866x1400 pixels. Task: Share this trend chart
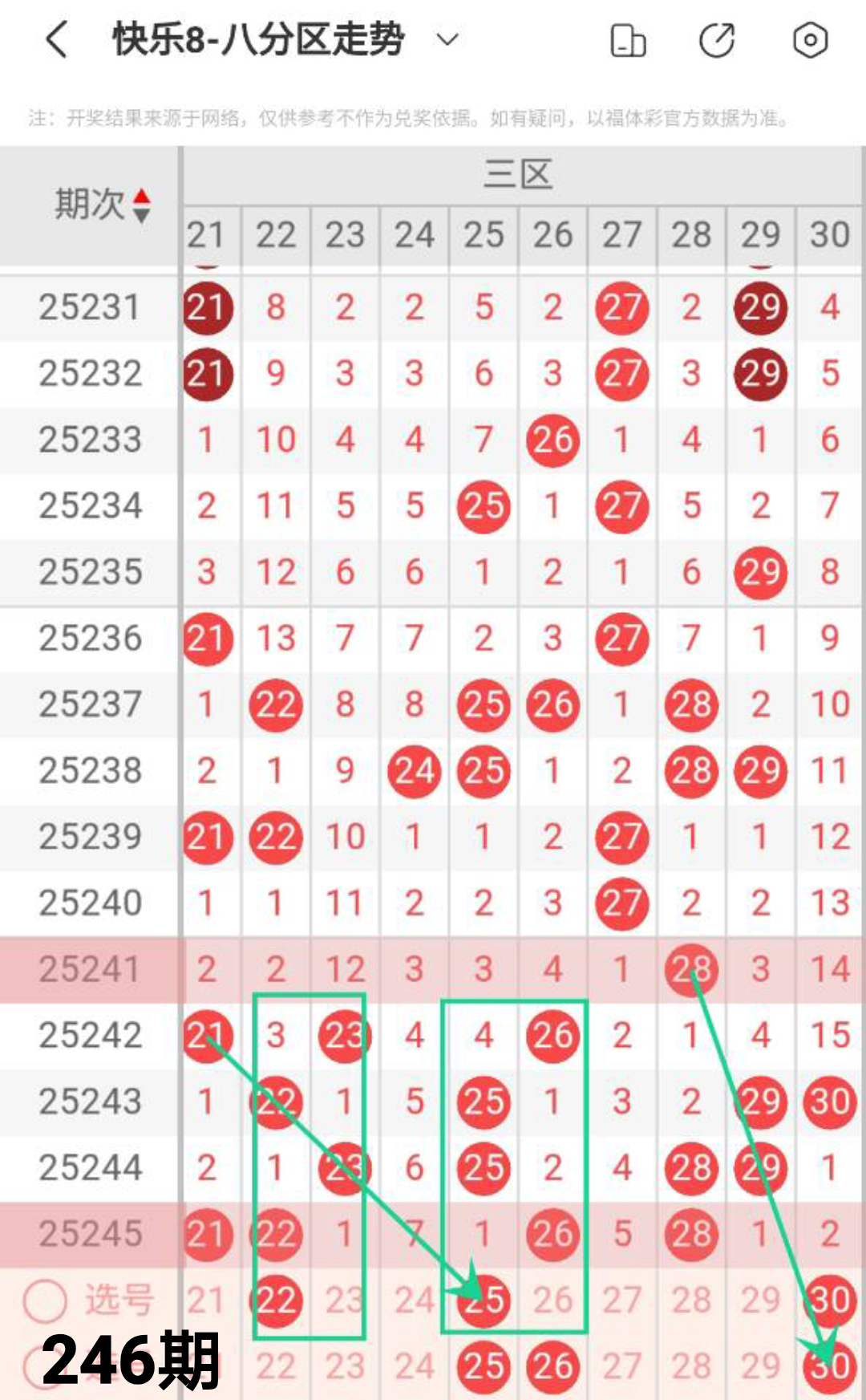click(x=717, y=40)
